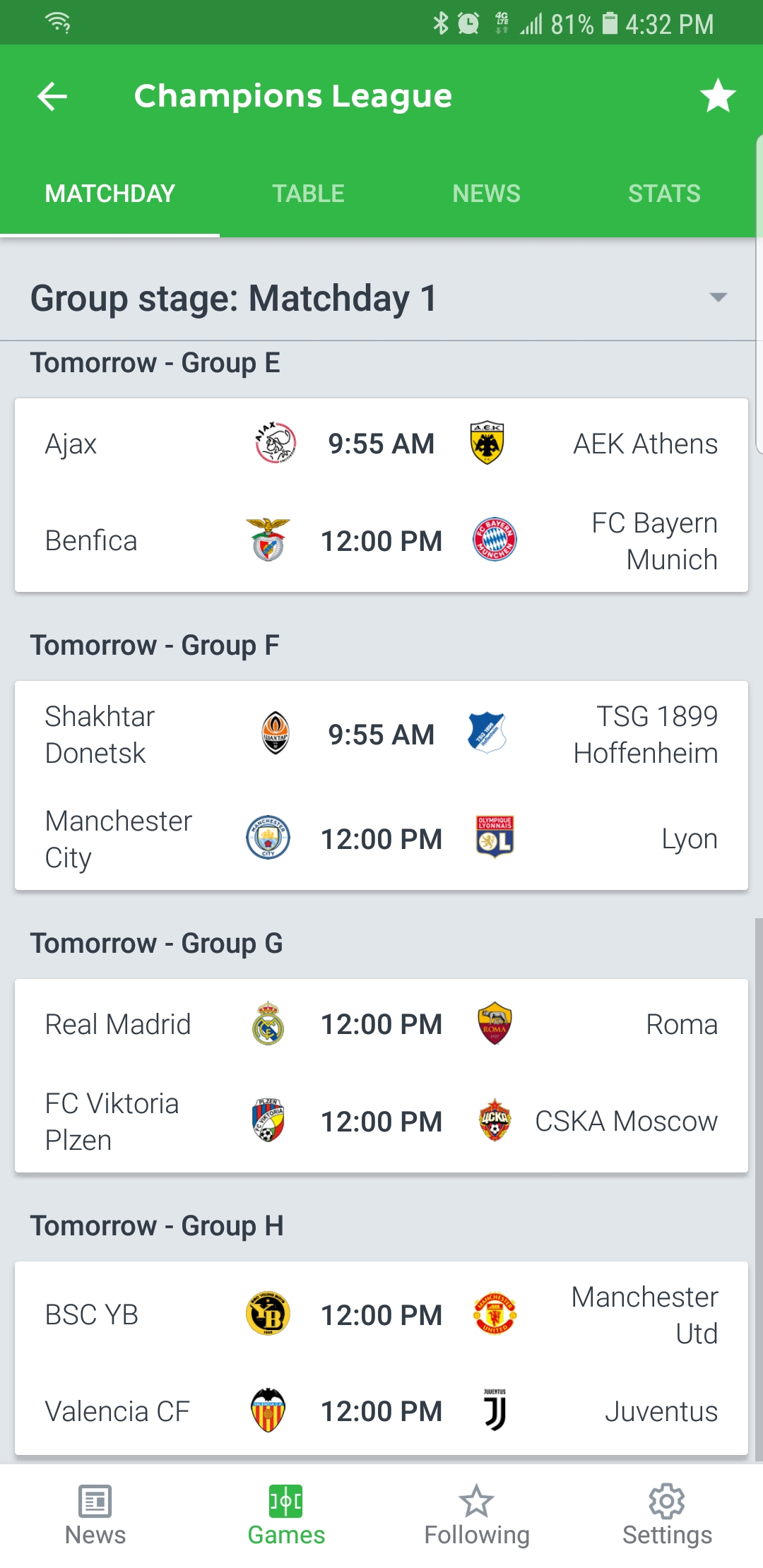
Task: Open the STATS tab
Action: point(664,194)
